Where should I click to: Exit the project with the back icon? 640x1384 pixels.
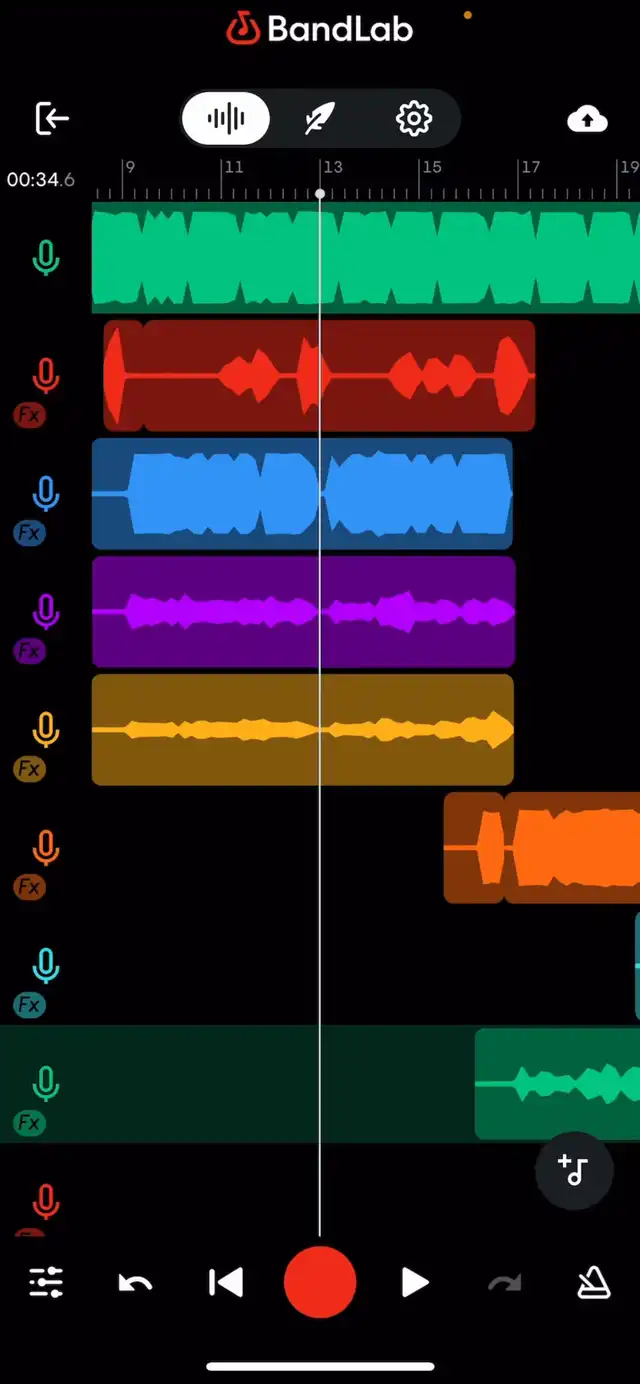[x=52, y=118]
